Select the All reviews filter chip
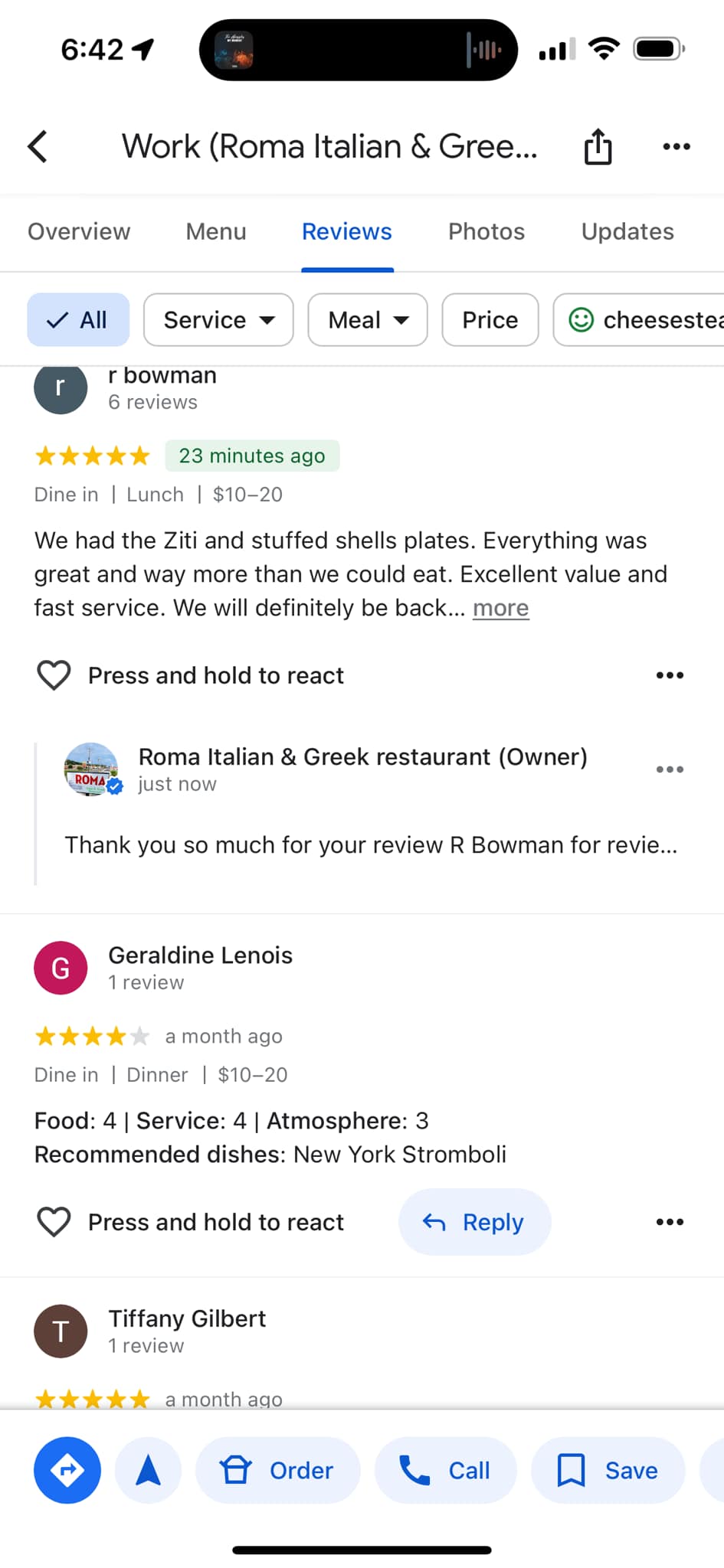The width and height of the screenshot is (724, 1568). 78,320
